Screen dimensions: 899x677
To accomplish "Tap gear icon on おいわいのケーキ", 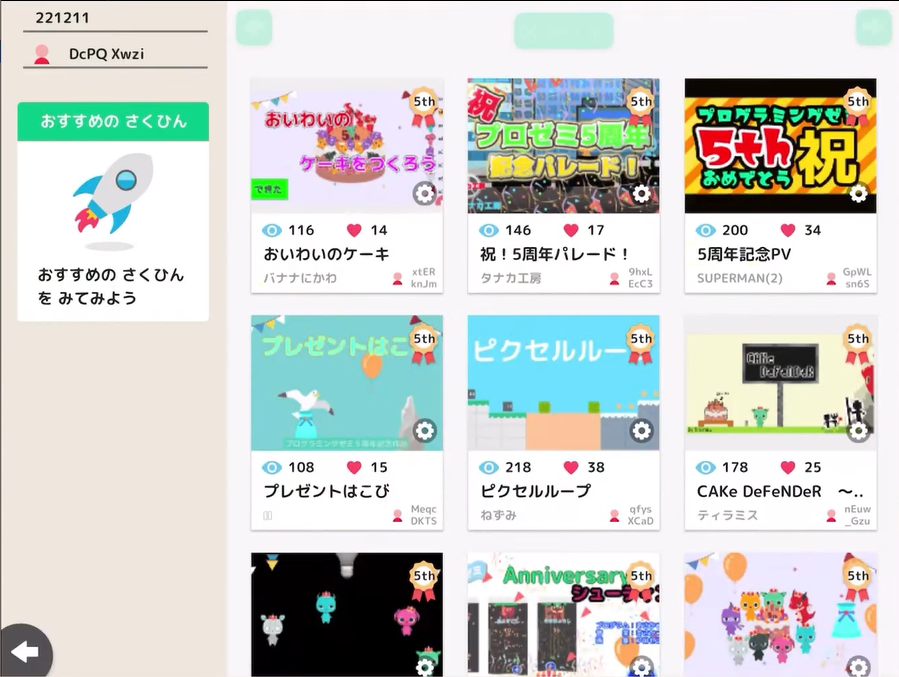I will click(425, 193).
